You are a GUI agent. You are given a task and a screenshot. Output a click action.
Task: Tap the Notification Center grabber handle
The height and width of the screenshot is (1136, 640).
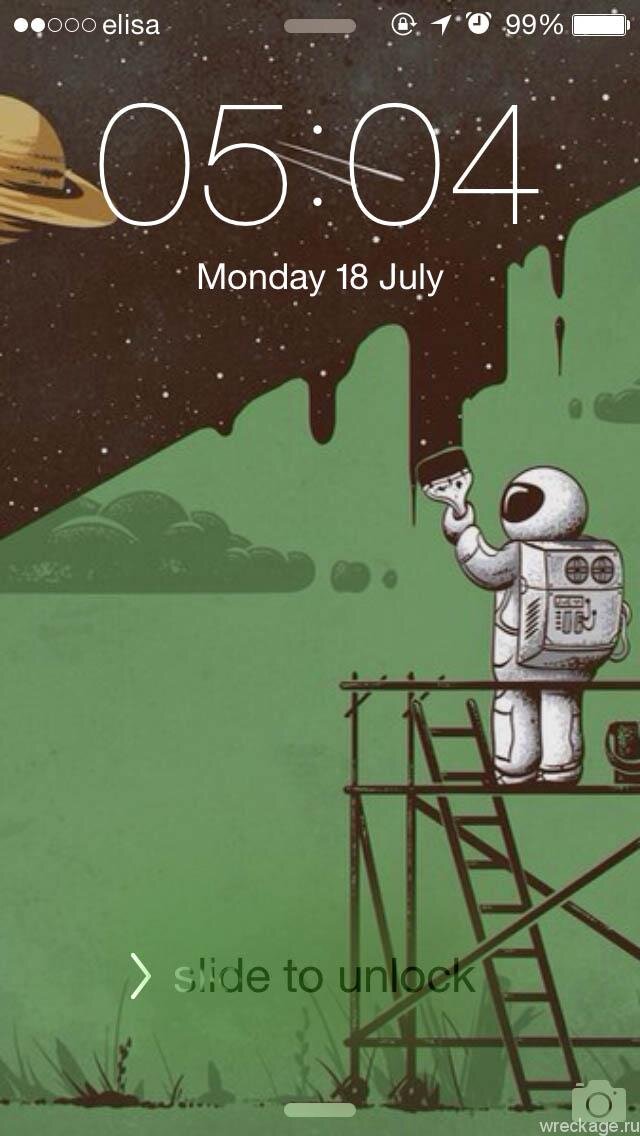click(320, 26)
